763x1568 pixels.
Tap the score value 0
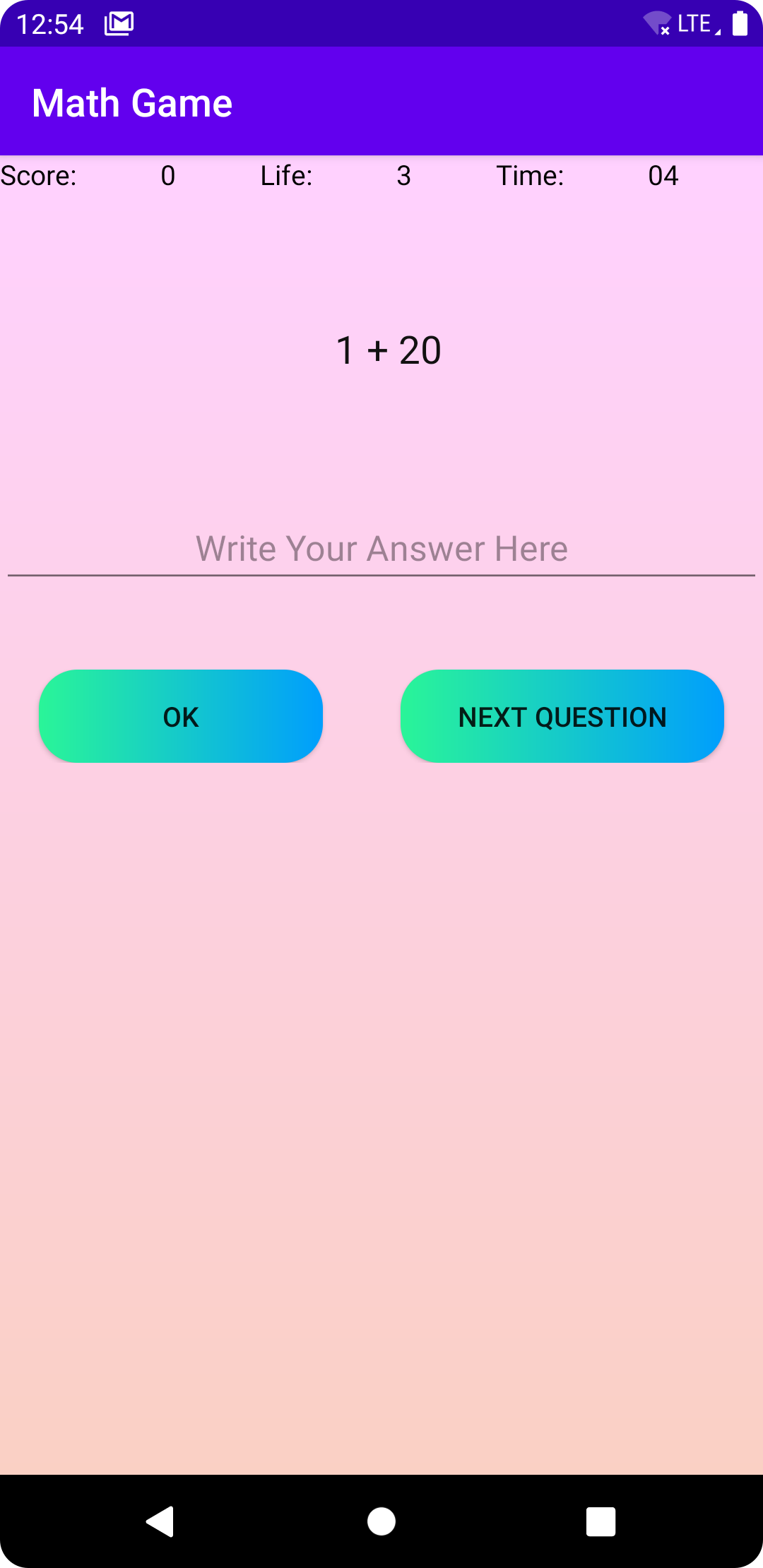click(167, 175)
